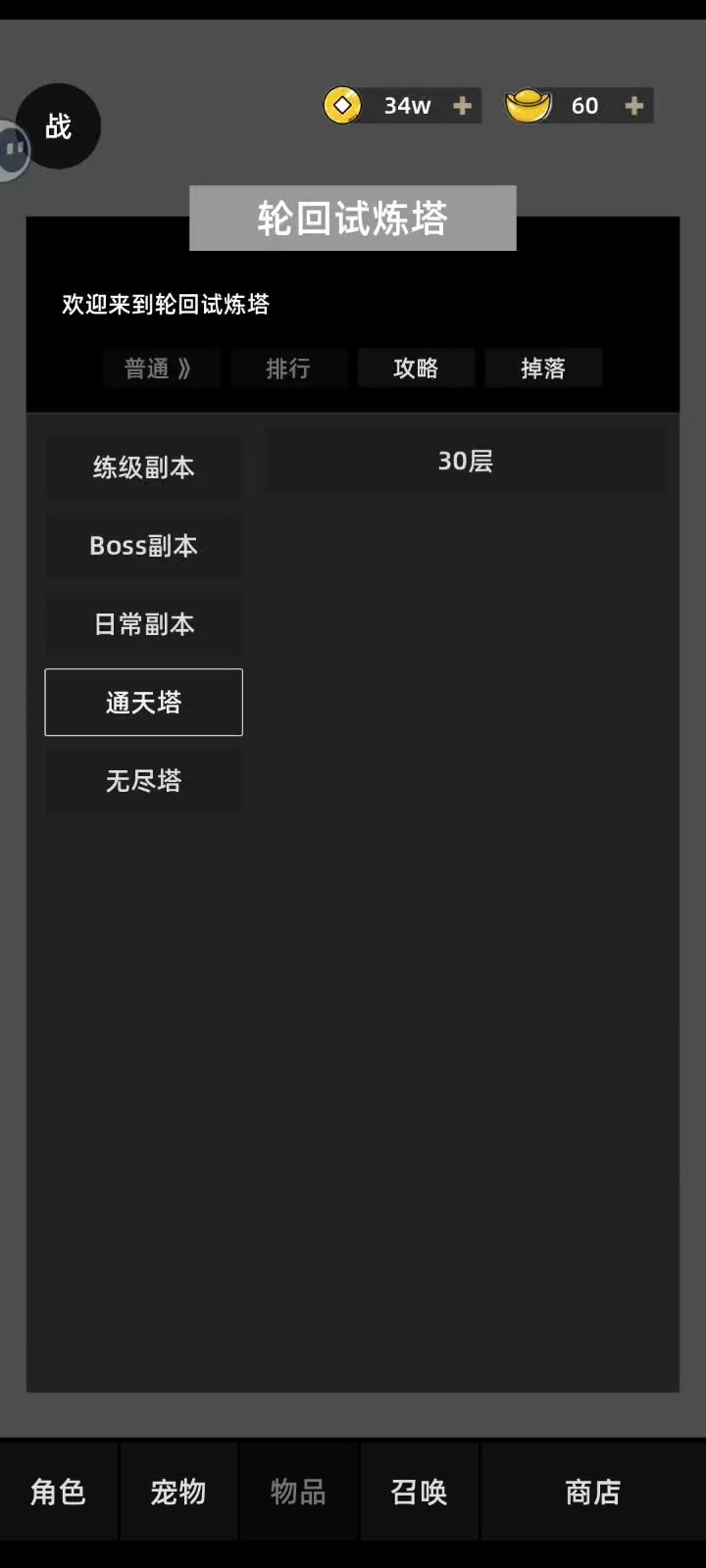Switch to 无尽塔 endless tower

144,781
